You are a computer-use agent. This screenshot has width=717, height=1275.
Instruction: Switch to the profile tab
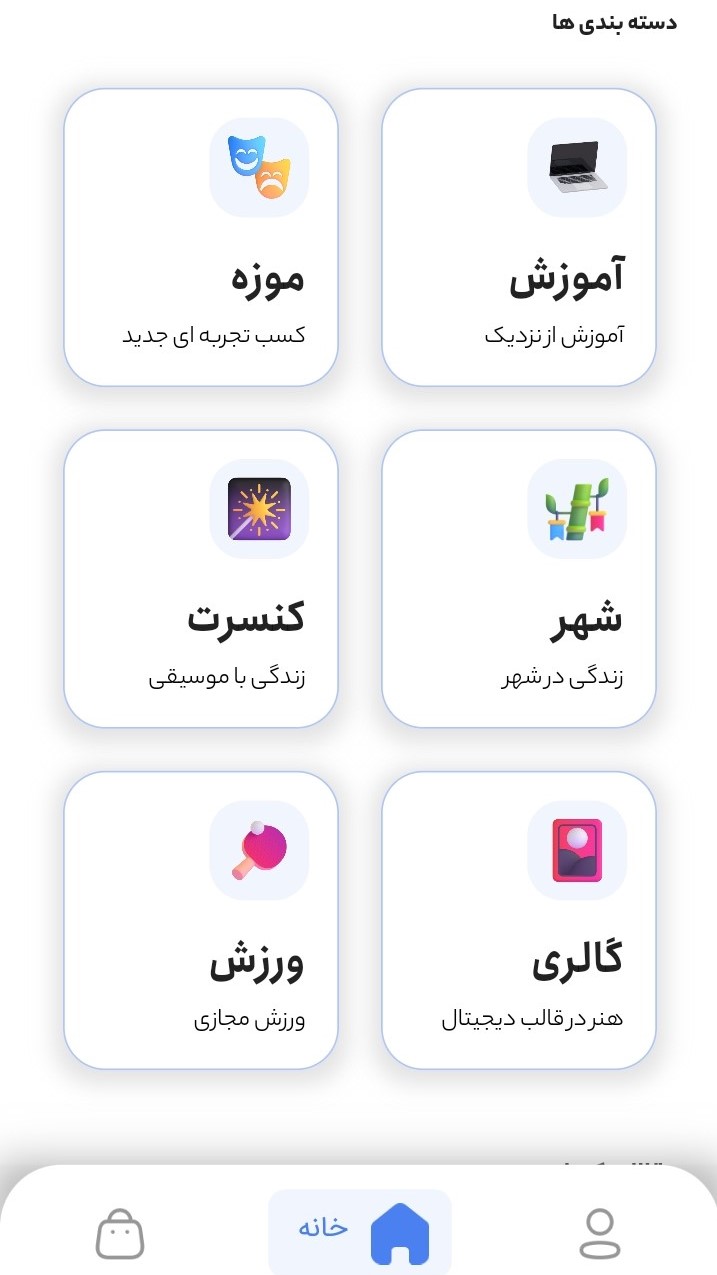(x=599, y=1232)
